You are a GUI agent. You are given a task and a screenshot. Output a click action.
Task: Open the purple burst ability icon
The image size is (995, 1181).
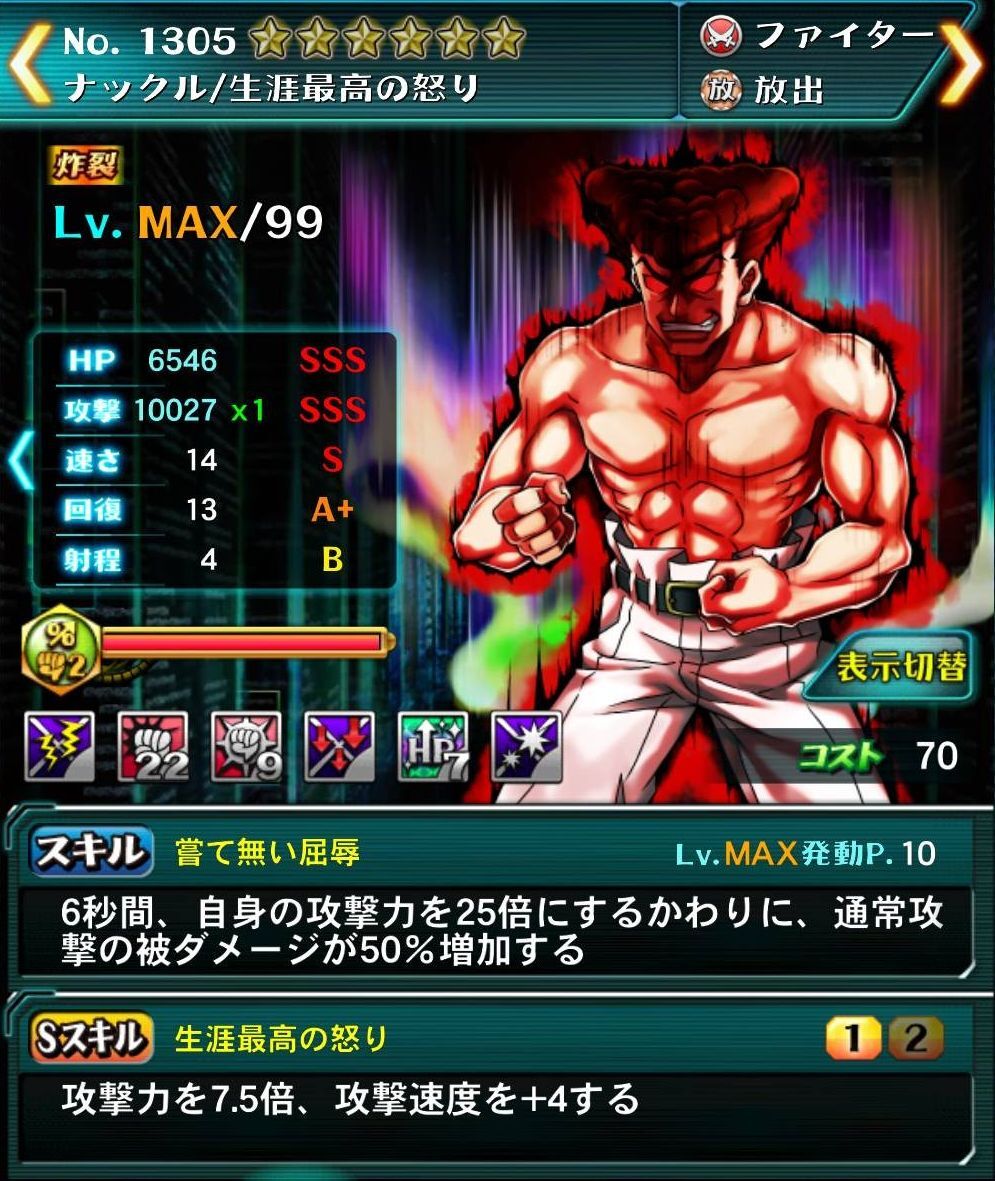(x=526, y=746)
